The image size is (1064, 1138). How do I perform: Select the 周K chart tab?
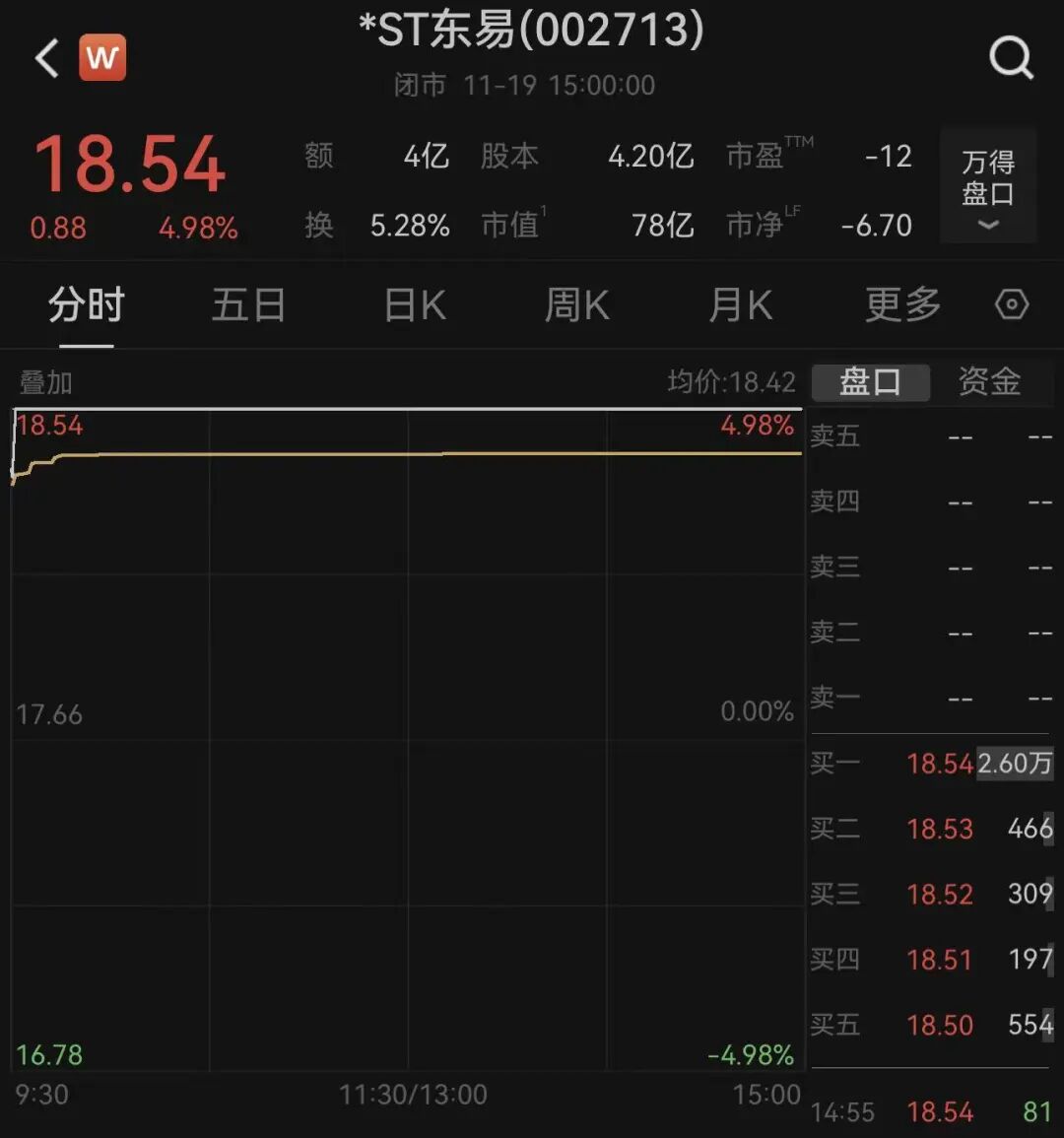(x=577, y=305)
